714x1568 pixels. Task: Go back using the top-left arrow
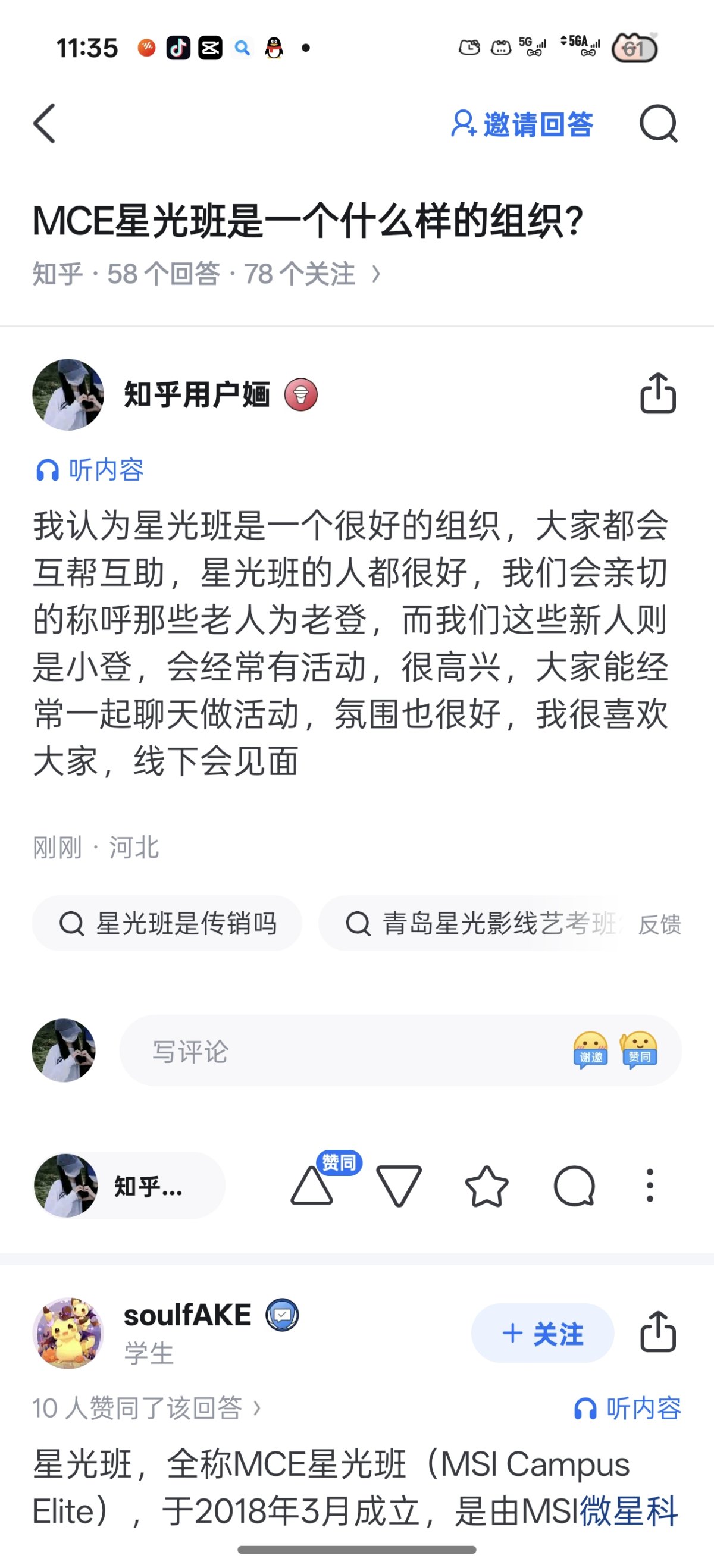45,124
